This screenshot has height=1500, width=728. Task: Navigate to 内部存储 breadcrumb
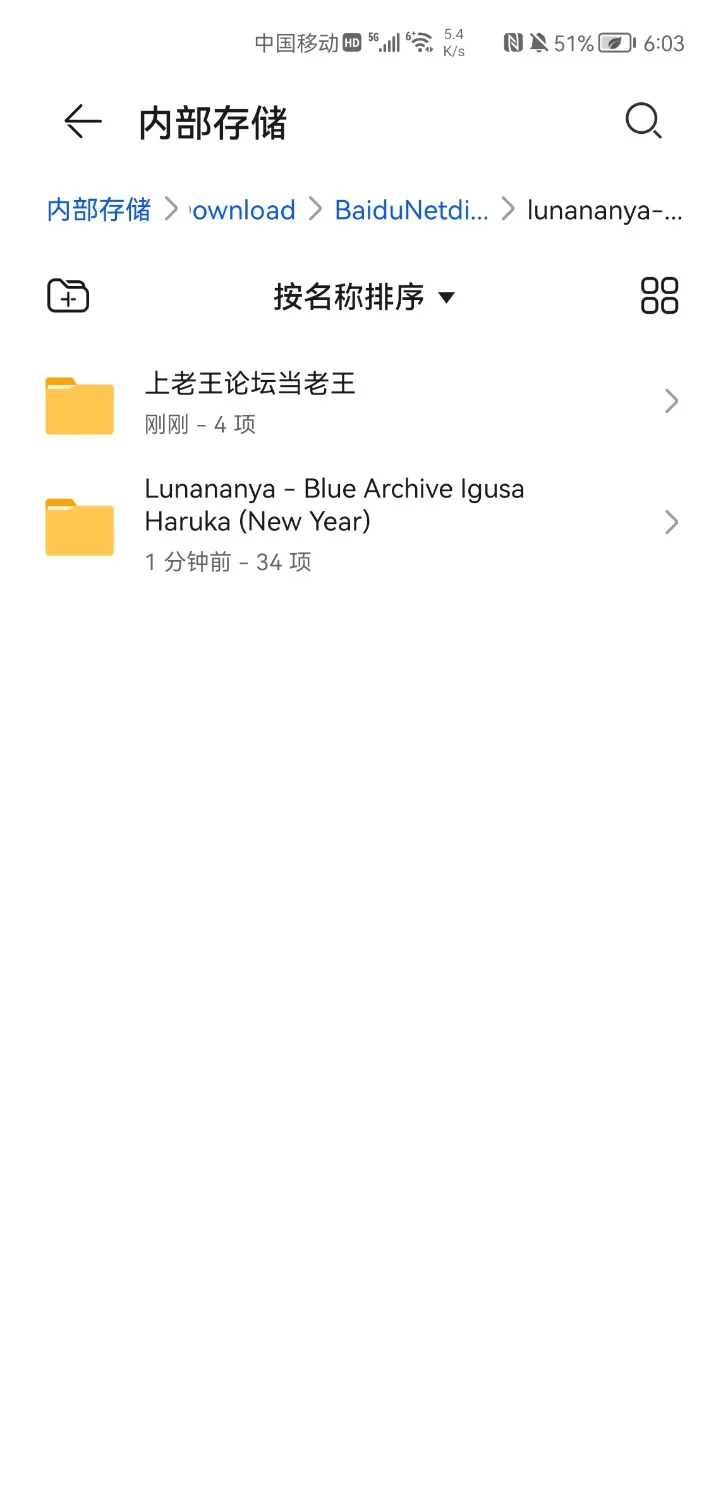[x=97, y=210]
